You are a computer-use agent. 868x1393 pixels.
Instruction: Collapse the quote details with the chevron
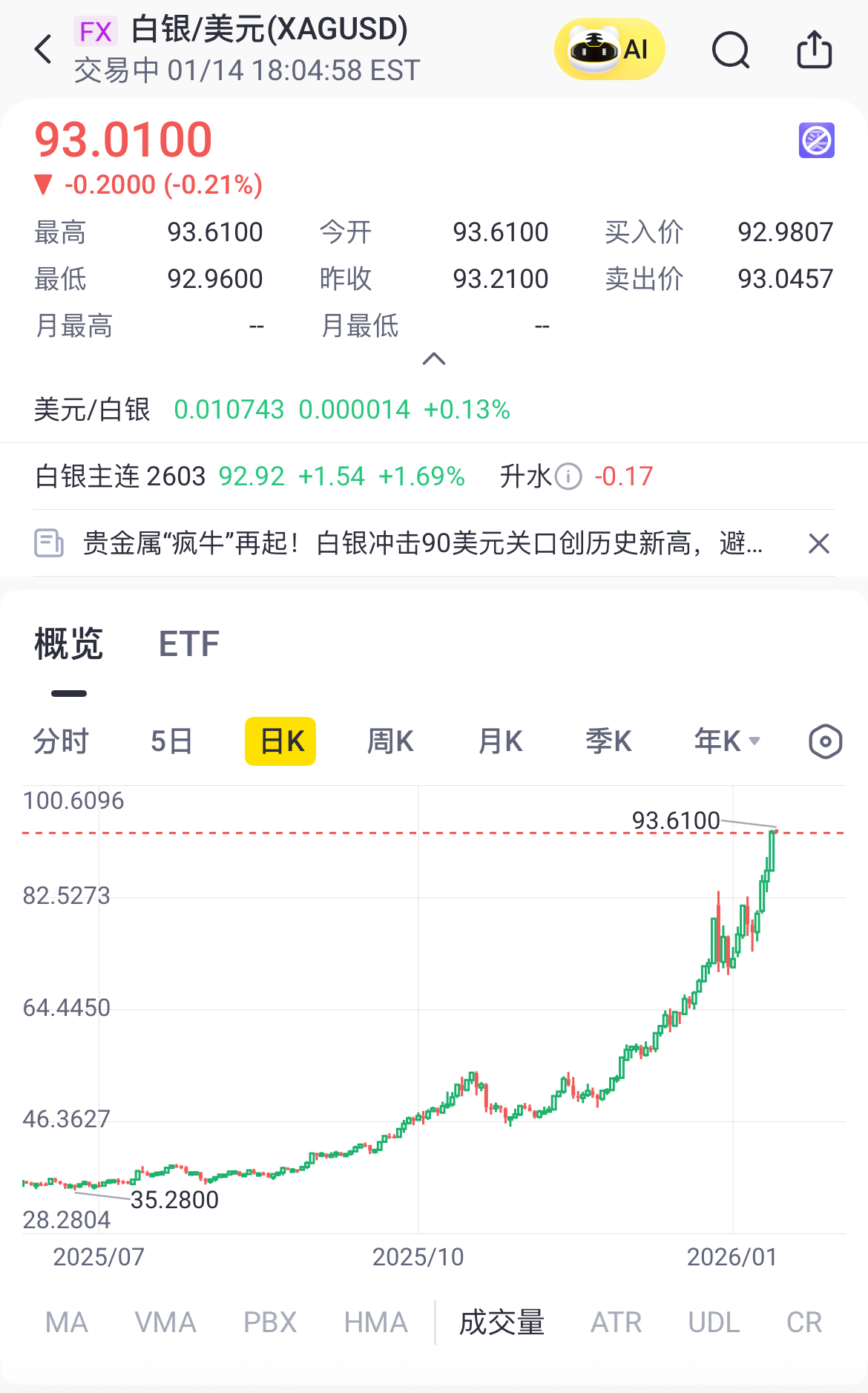434,359
